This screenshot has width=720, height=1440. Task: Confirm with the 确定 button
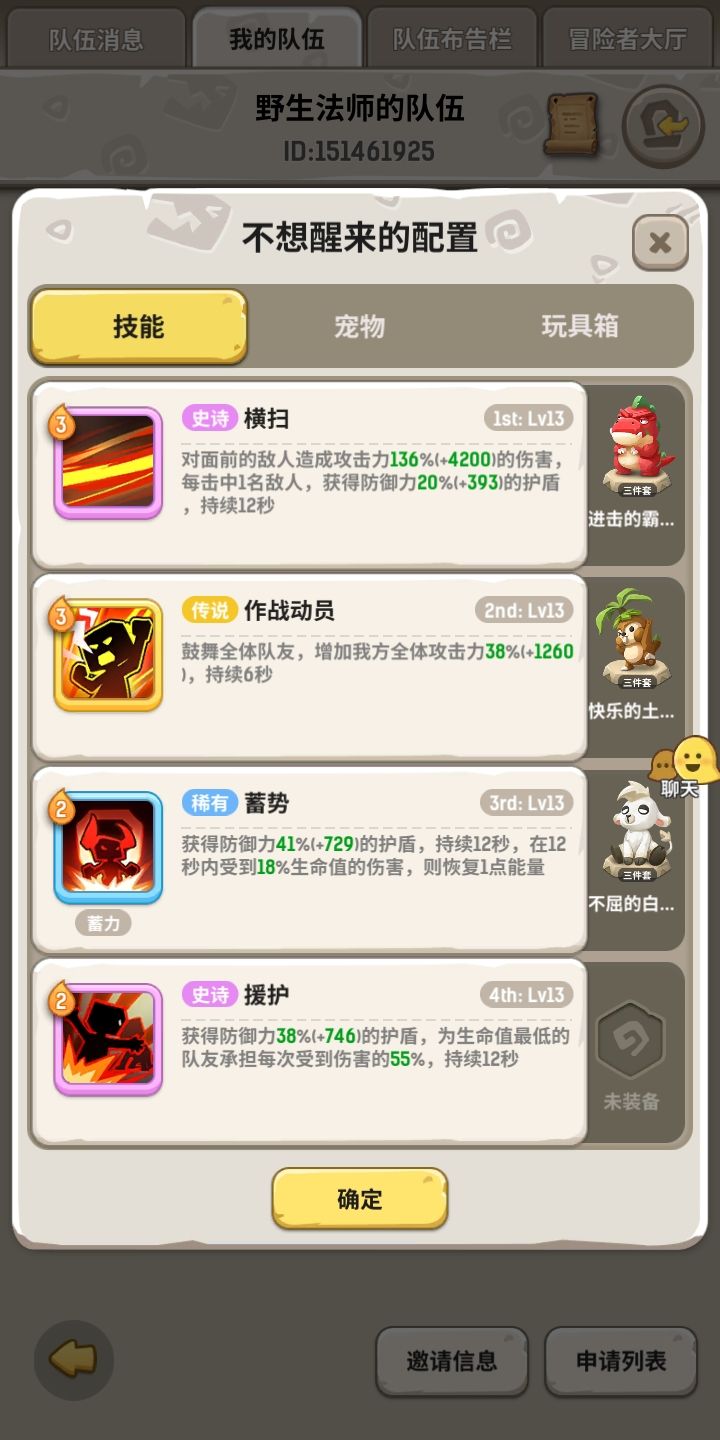click(360, 1198)
